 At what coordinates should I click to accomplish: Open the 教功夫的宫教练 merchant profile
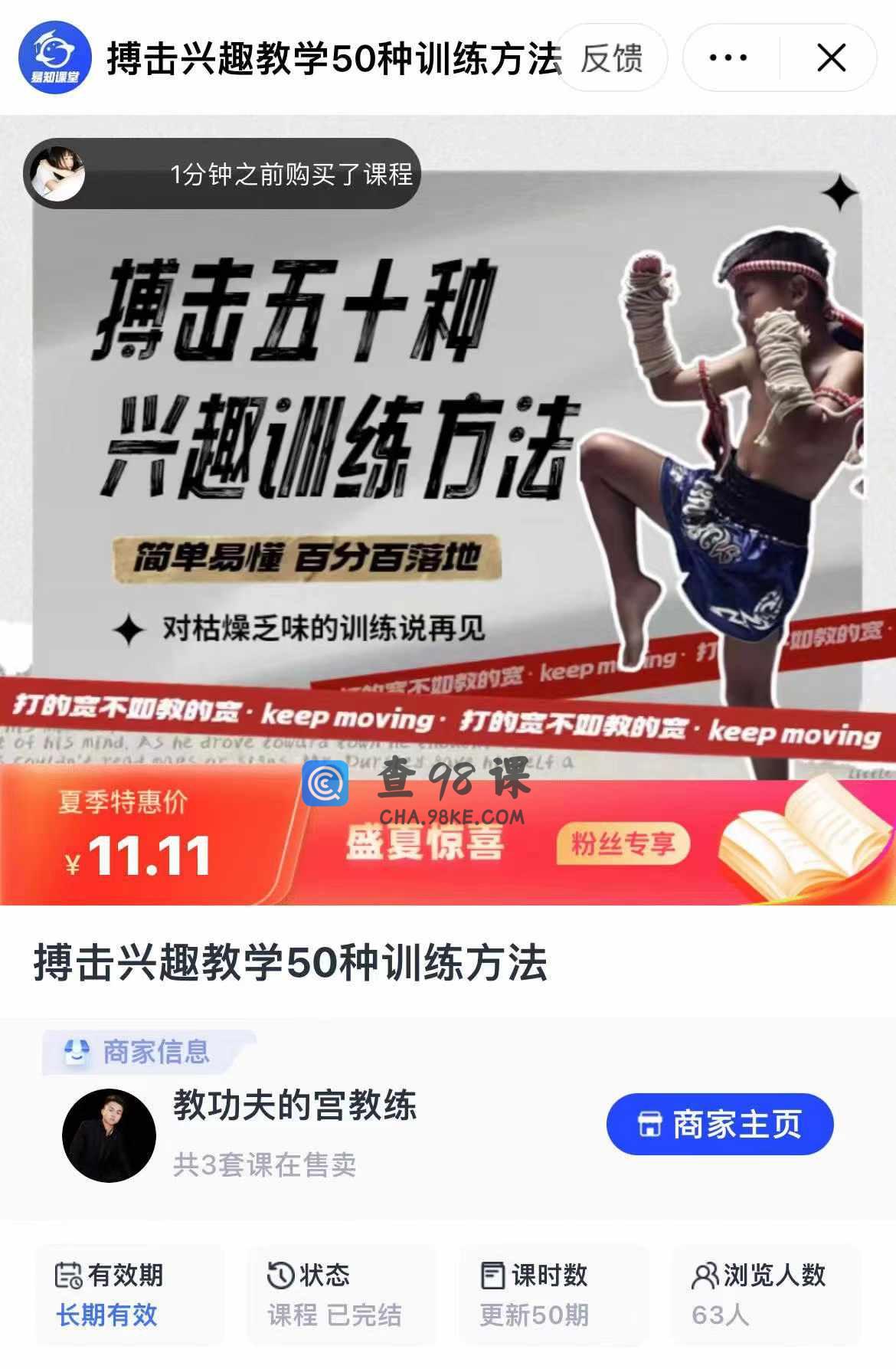point(294,1106)
